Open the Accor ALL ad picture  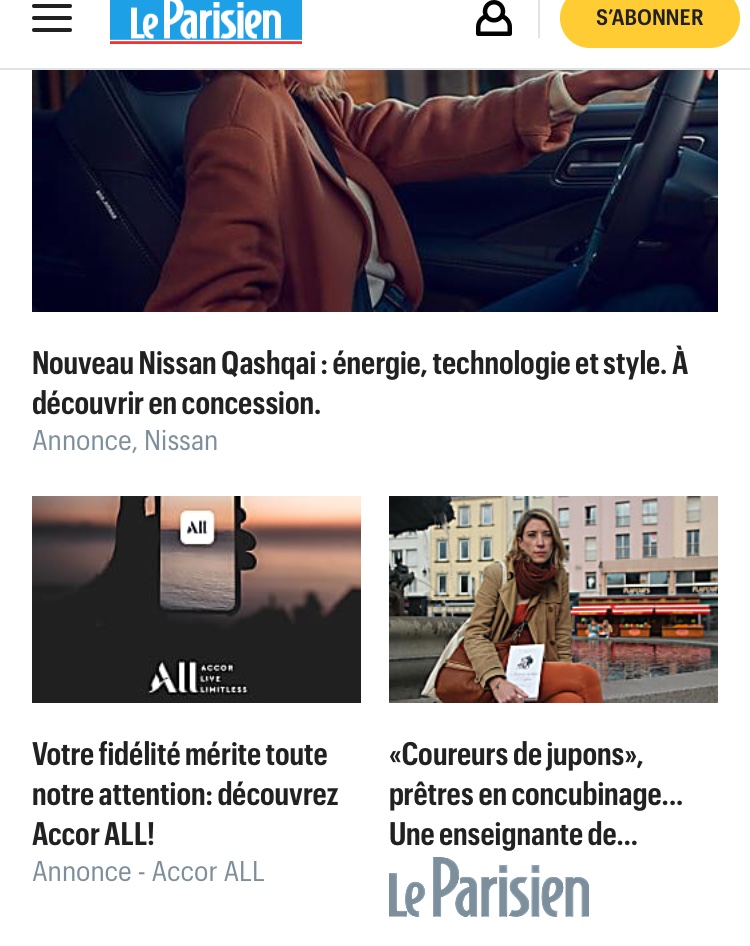[x=196, y=599]
